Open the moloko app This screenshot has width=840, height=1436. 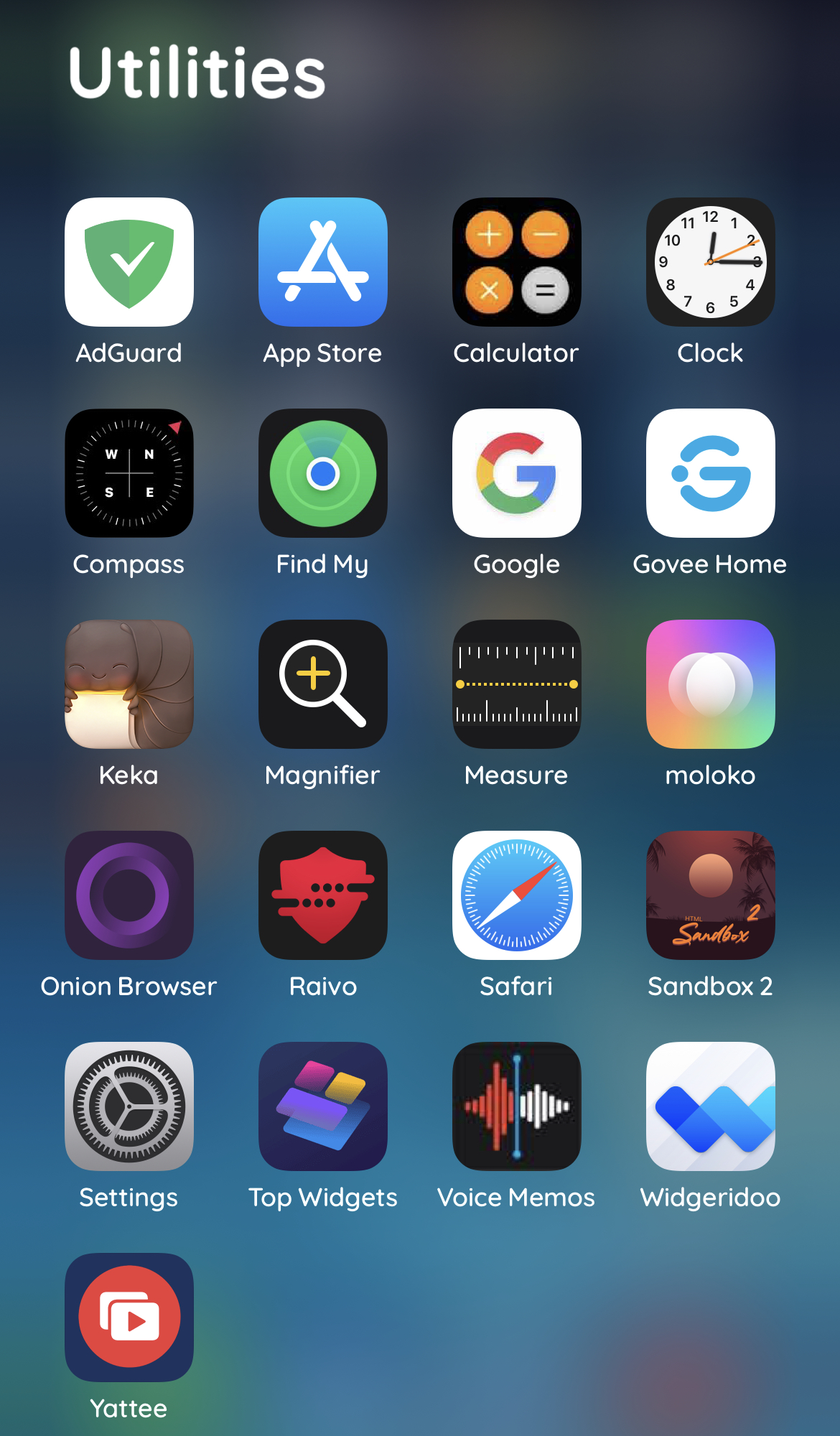[711, 684]
